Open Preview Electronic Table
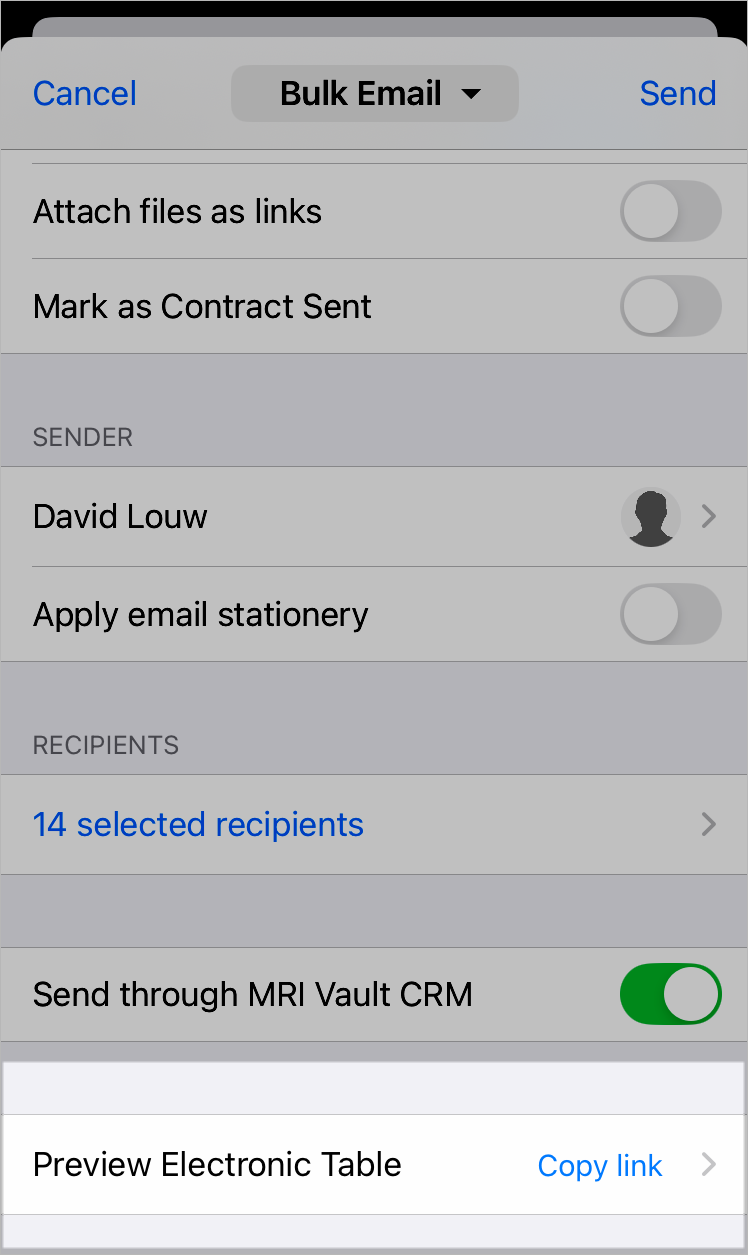Viewport: 748px width, 1255px height. point(374,1165)
